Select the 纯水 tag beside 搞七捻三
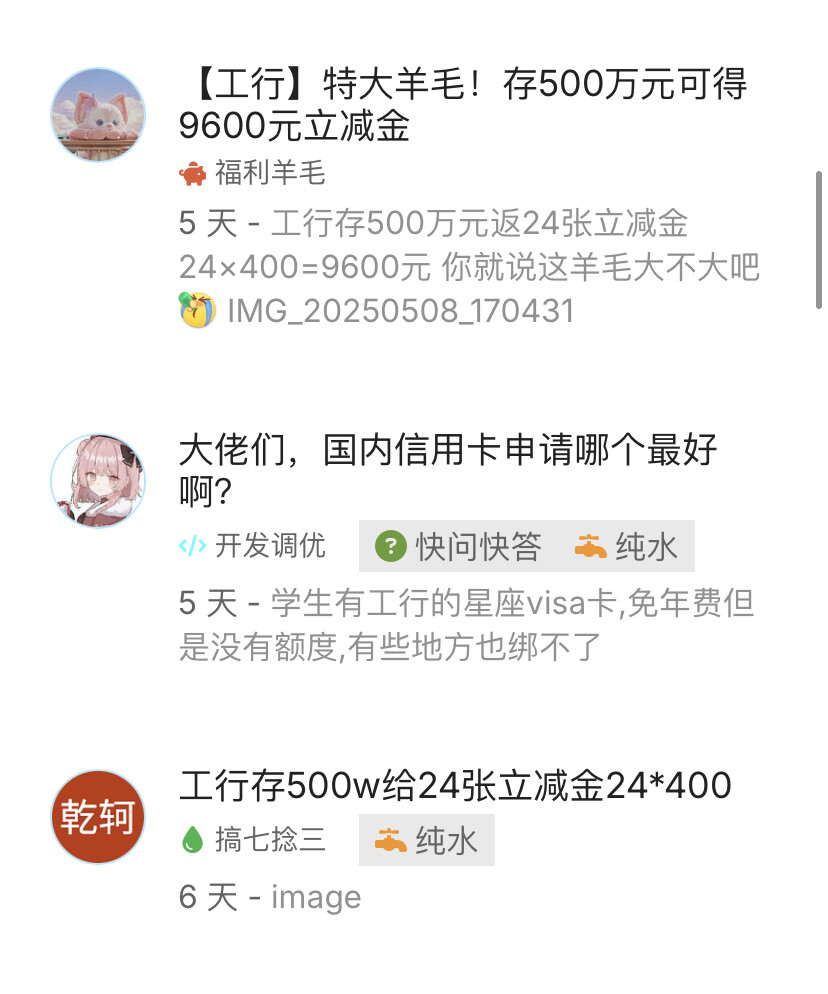Image resolution: width=828 pixels, height=994 pixels. pyautogui.click(x=427, y=841)
